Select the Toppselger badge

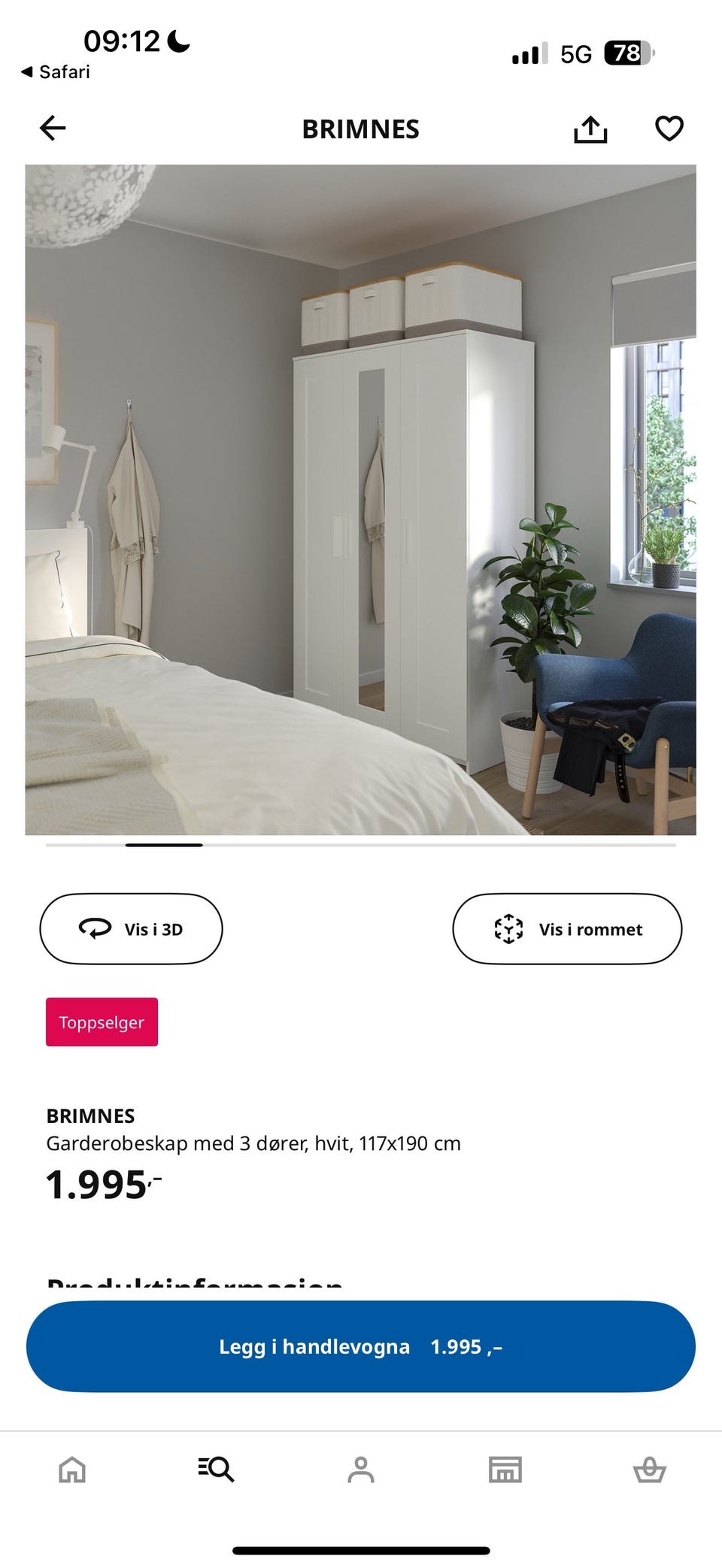pos(102,1022)
